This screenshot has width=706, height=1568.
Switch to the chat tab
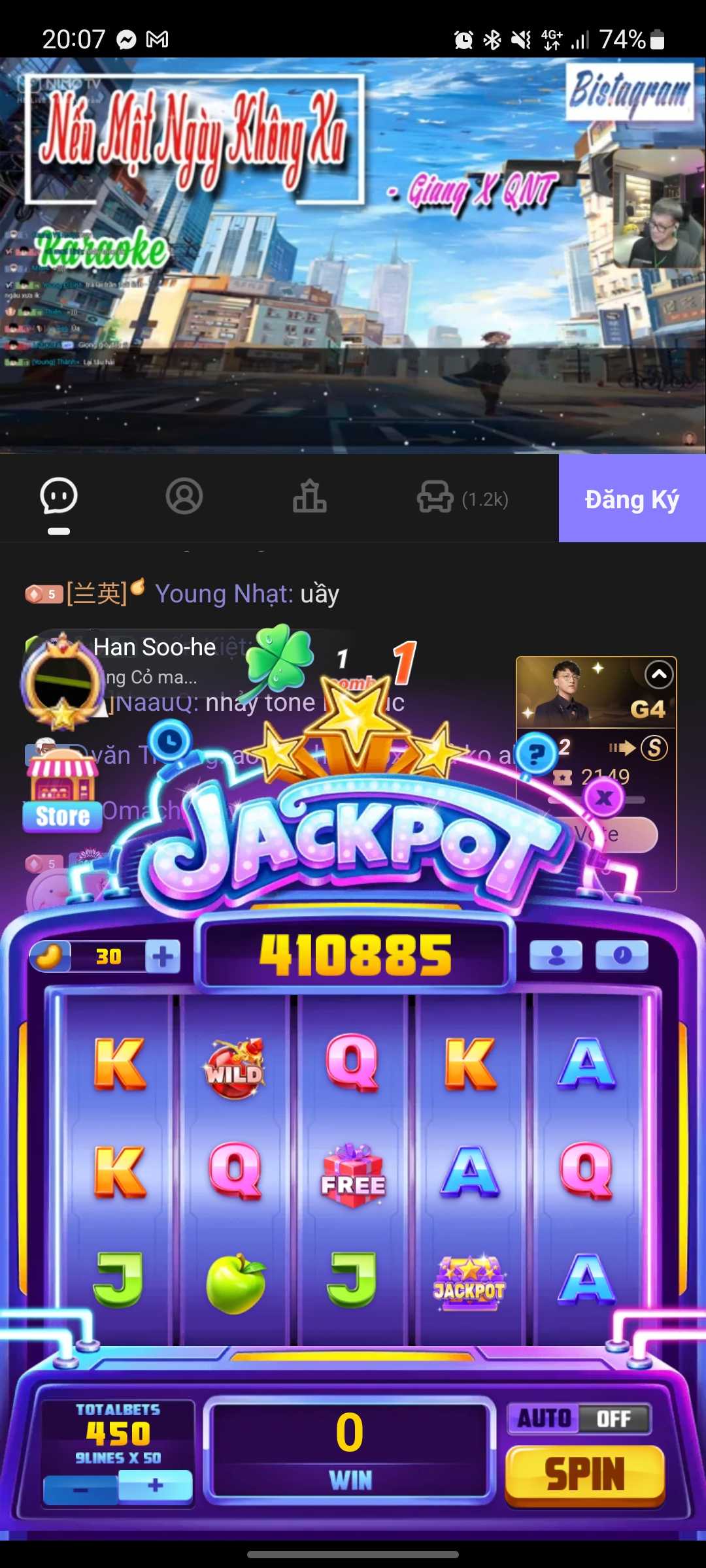pos(59,497)
